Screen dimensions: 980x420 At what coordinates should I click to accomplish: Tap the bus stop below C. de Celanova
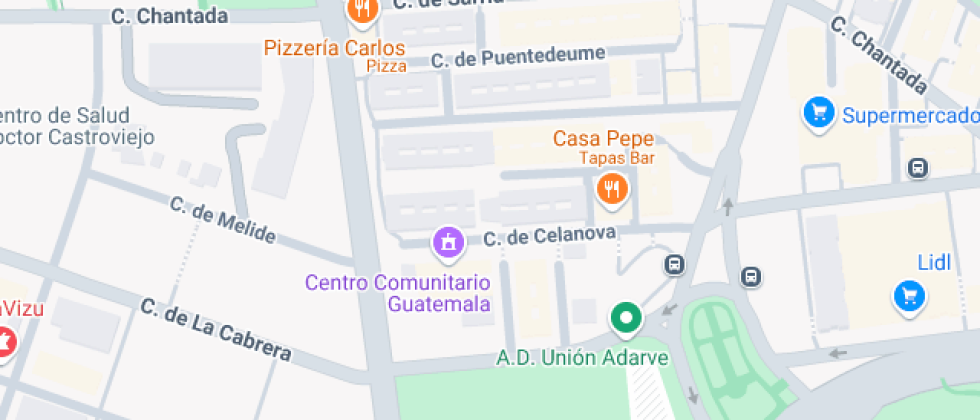[675, 265]
